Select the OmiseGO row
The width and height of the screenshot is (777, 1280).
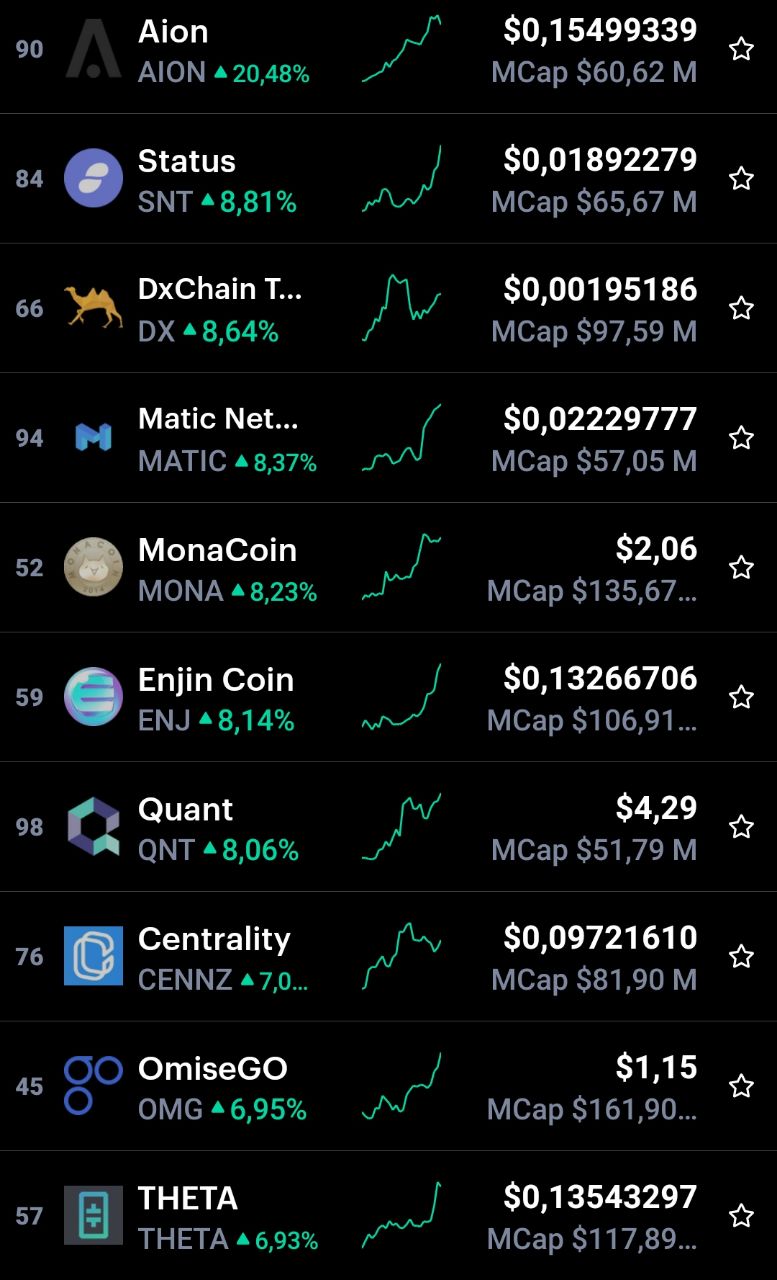coord(388,1086)
